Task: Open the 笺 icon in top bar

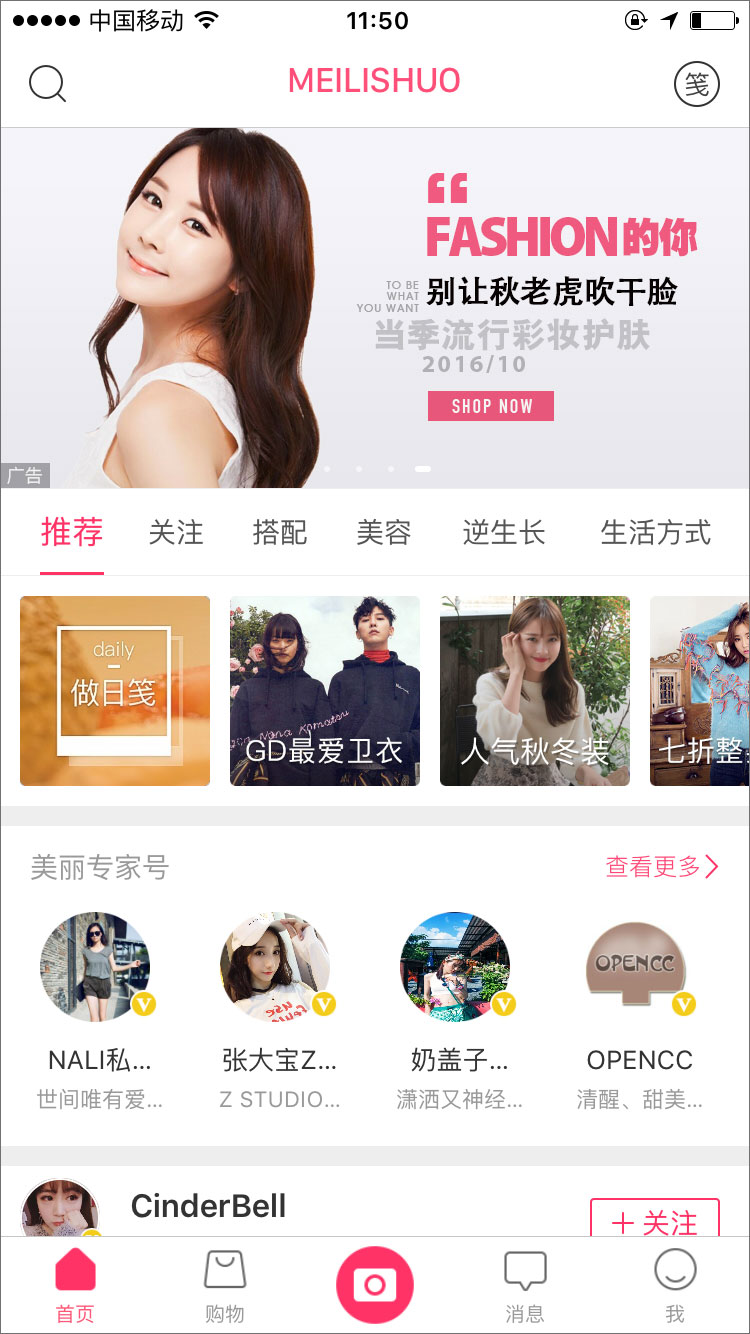Action: click(697, 84)
